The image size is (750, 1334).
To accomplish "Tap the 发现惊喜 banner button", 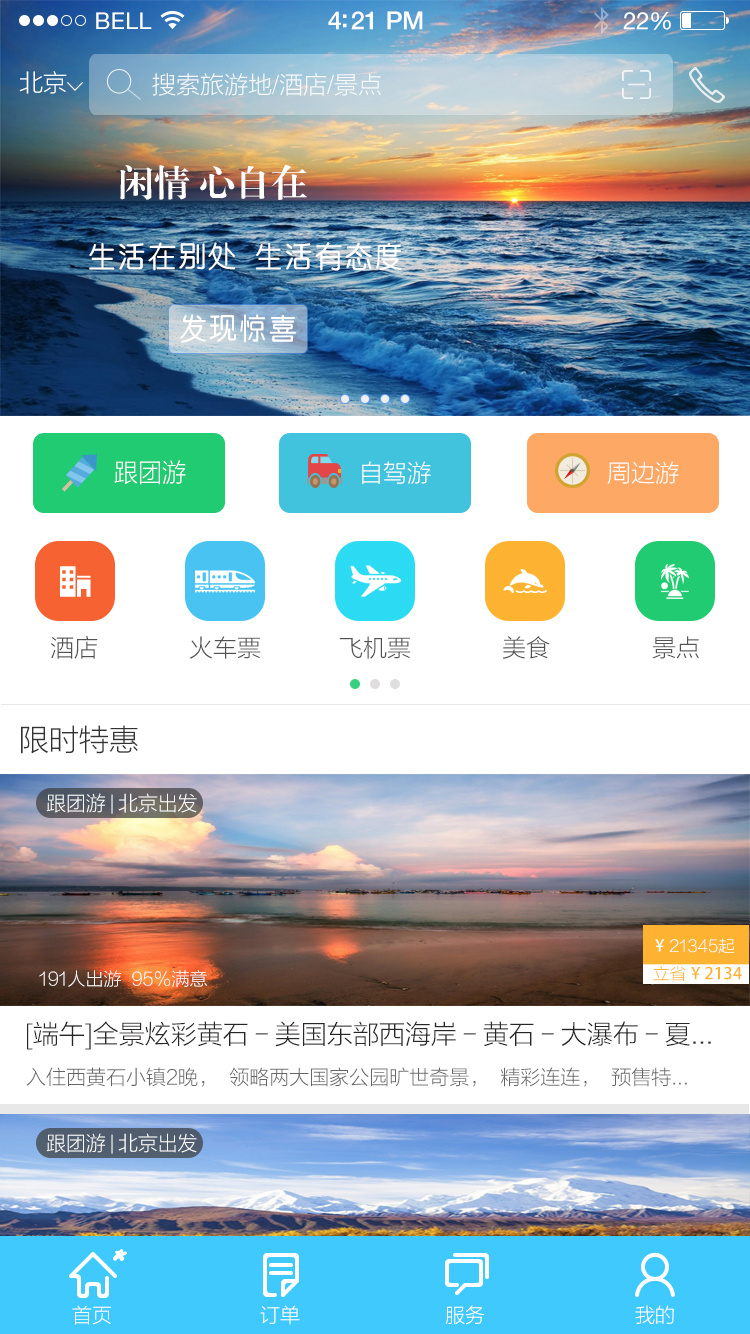I will tap(238, 329).
